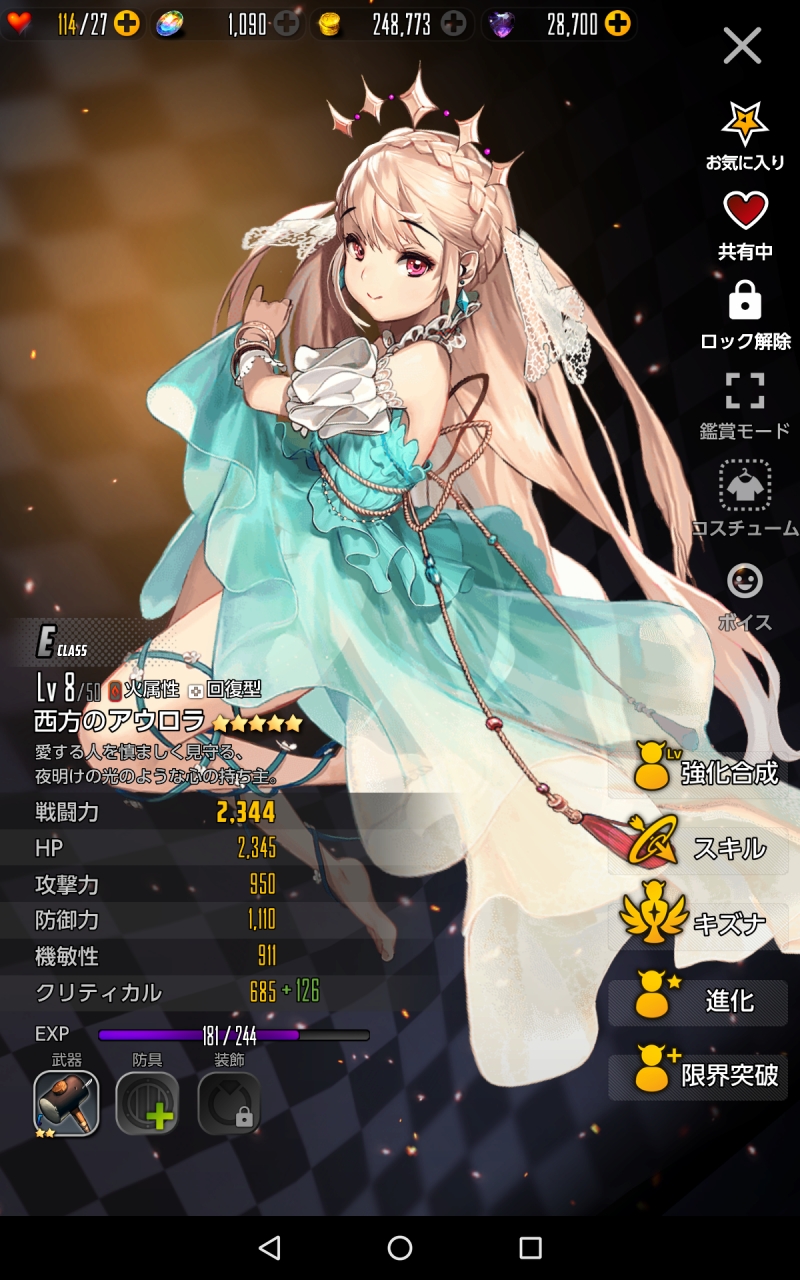The image size is (800, 1280).
Task: Close the character detail screen
Action: [742, 46]
